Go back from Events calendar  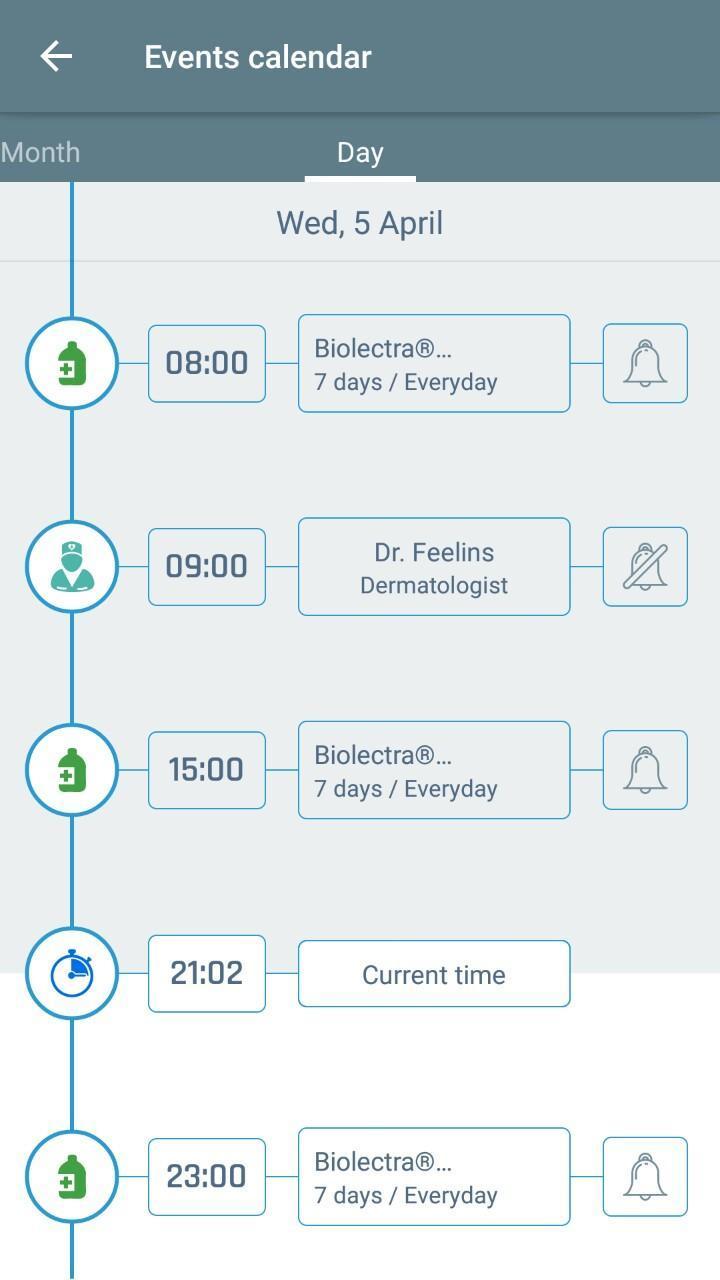56,57
